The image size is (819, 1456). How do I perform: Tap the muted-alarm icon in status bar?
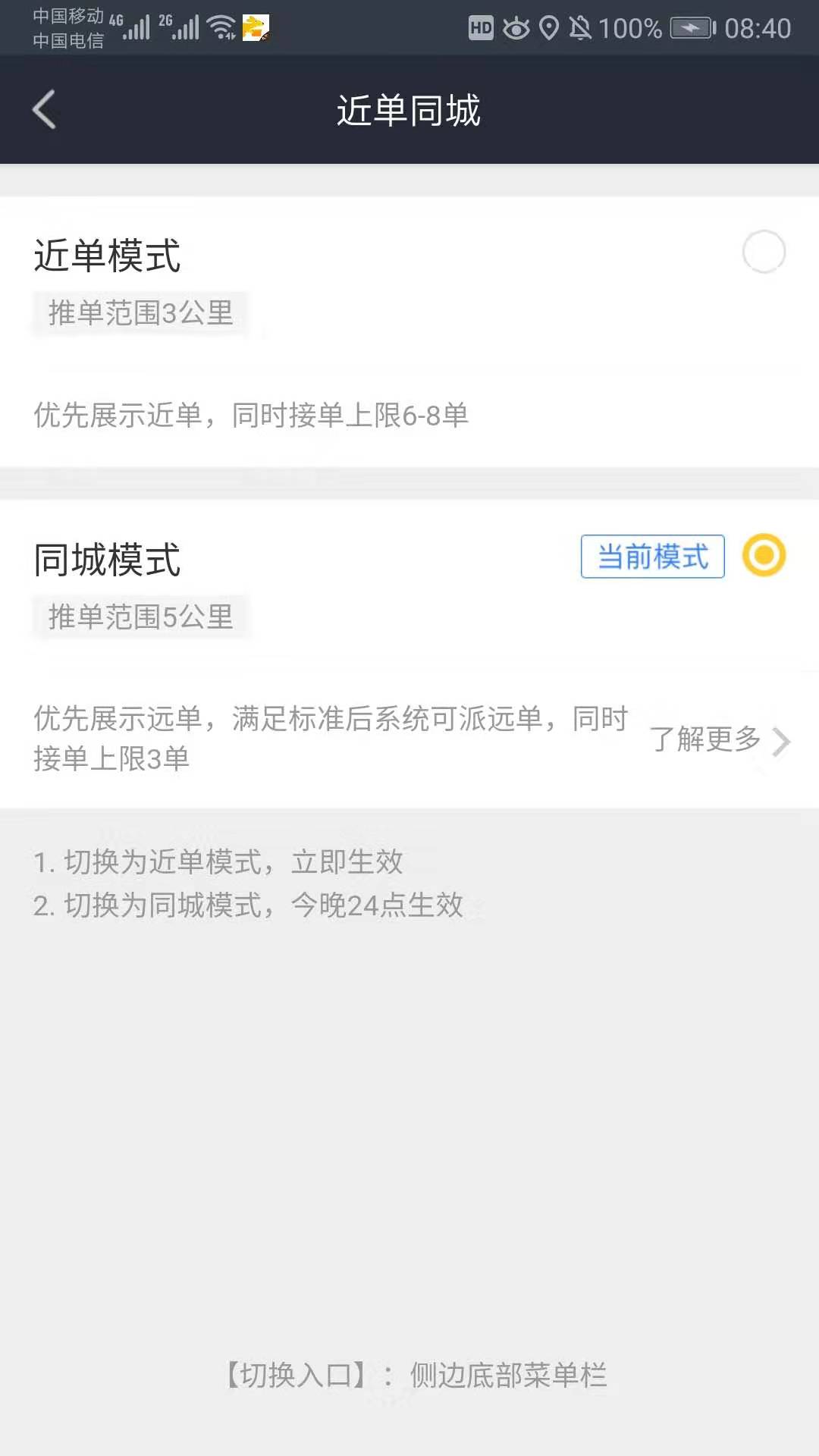coord(581,29)
